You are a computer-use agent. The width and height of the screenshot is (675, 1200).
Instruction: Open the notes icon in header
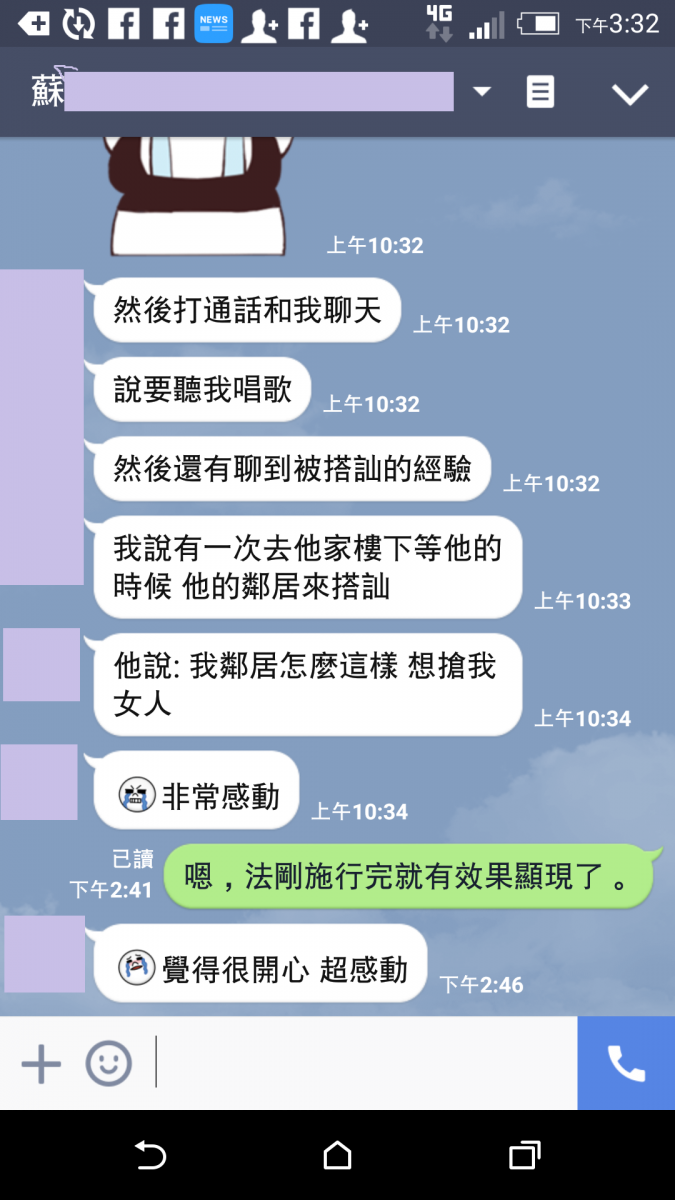coord(540,92)
